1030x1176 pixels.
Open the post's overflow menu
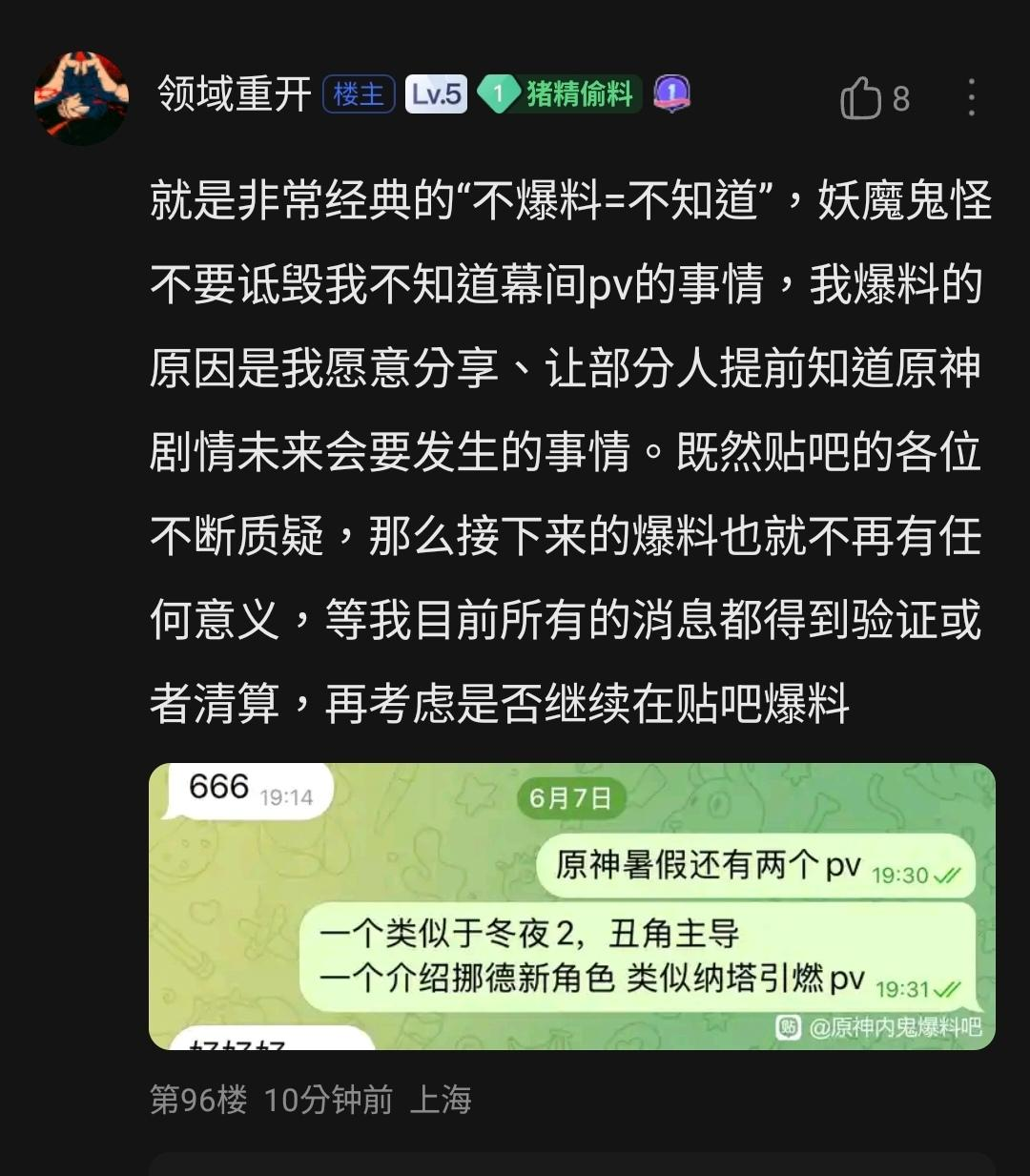click(971, 97)
